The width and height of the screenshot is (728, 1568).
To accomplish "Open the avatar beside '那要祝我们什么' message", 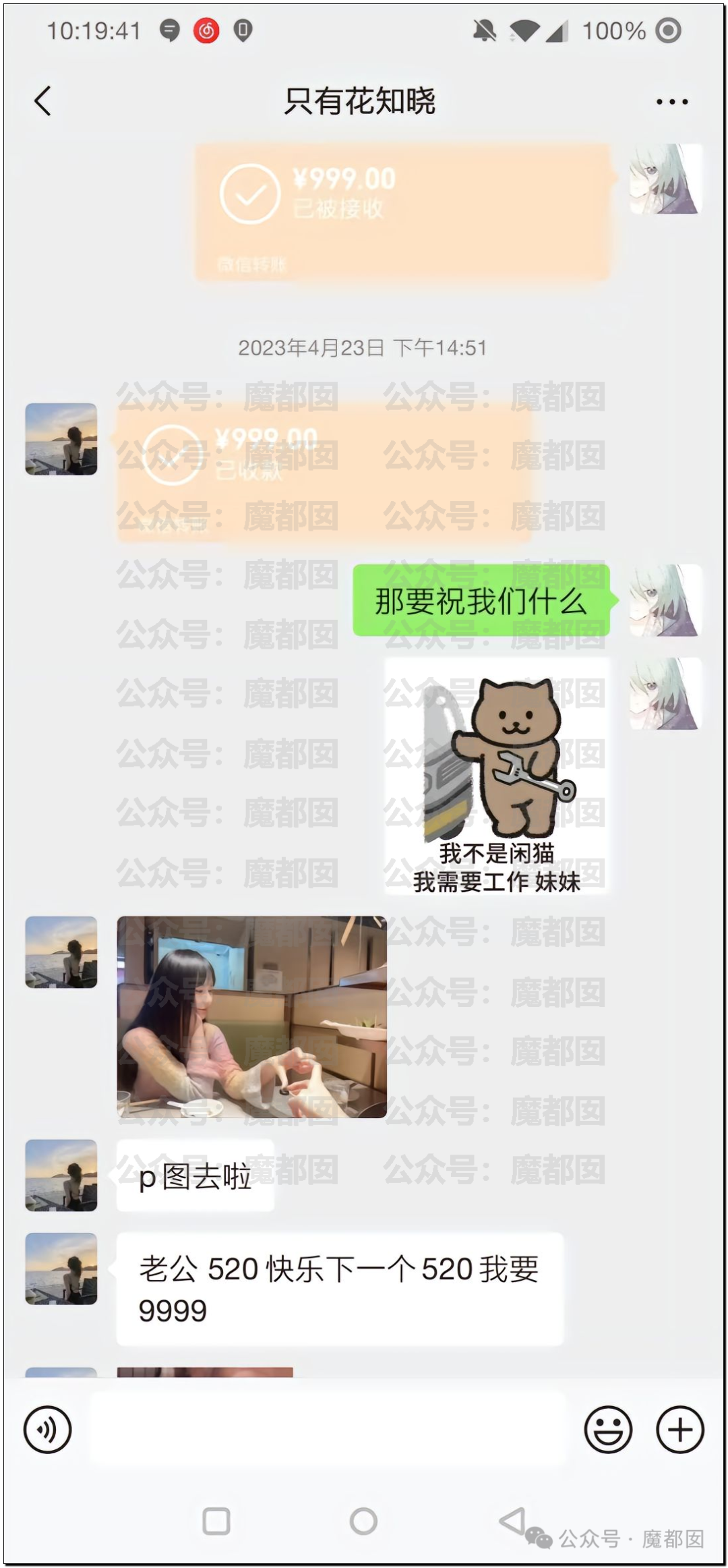I will click(x=665, y=600).
